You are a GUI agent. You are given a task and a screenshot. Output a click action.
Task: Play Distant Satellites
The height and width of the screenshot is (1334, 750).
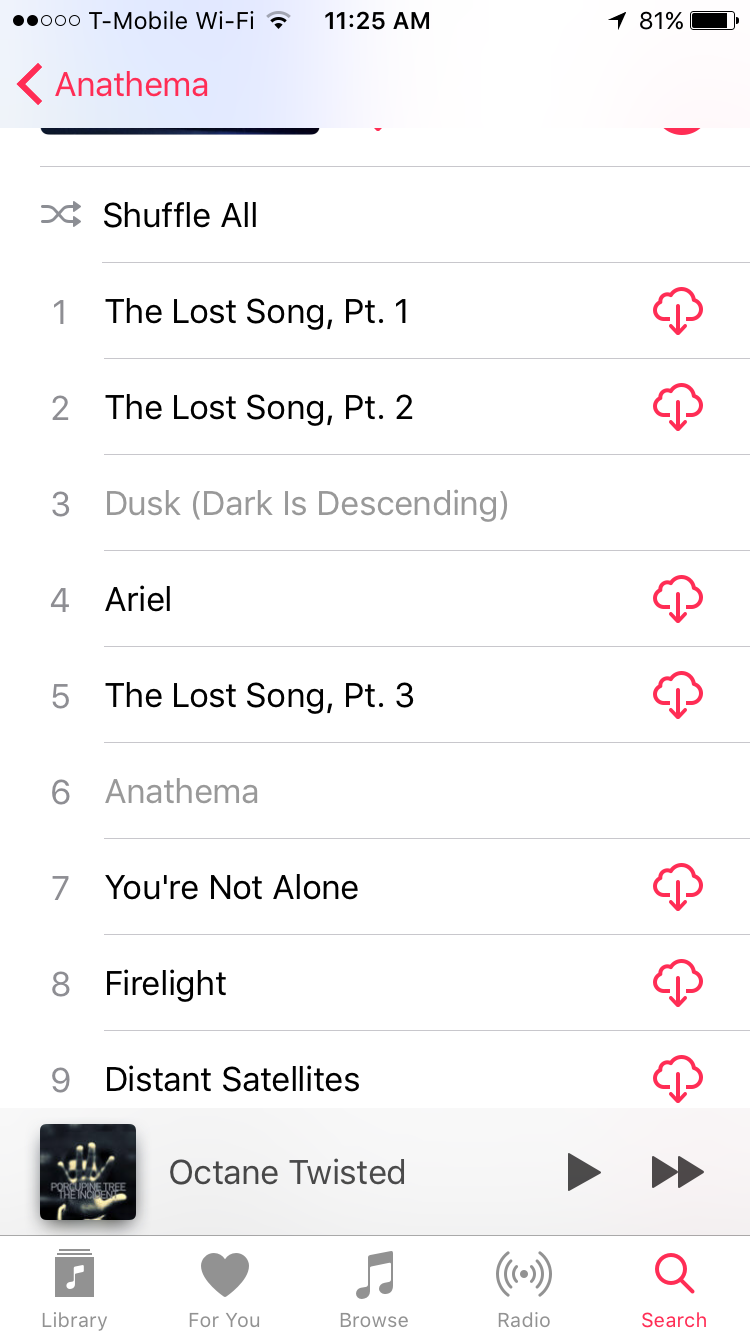click(x=232, y=1079)
